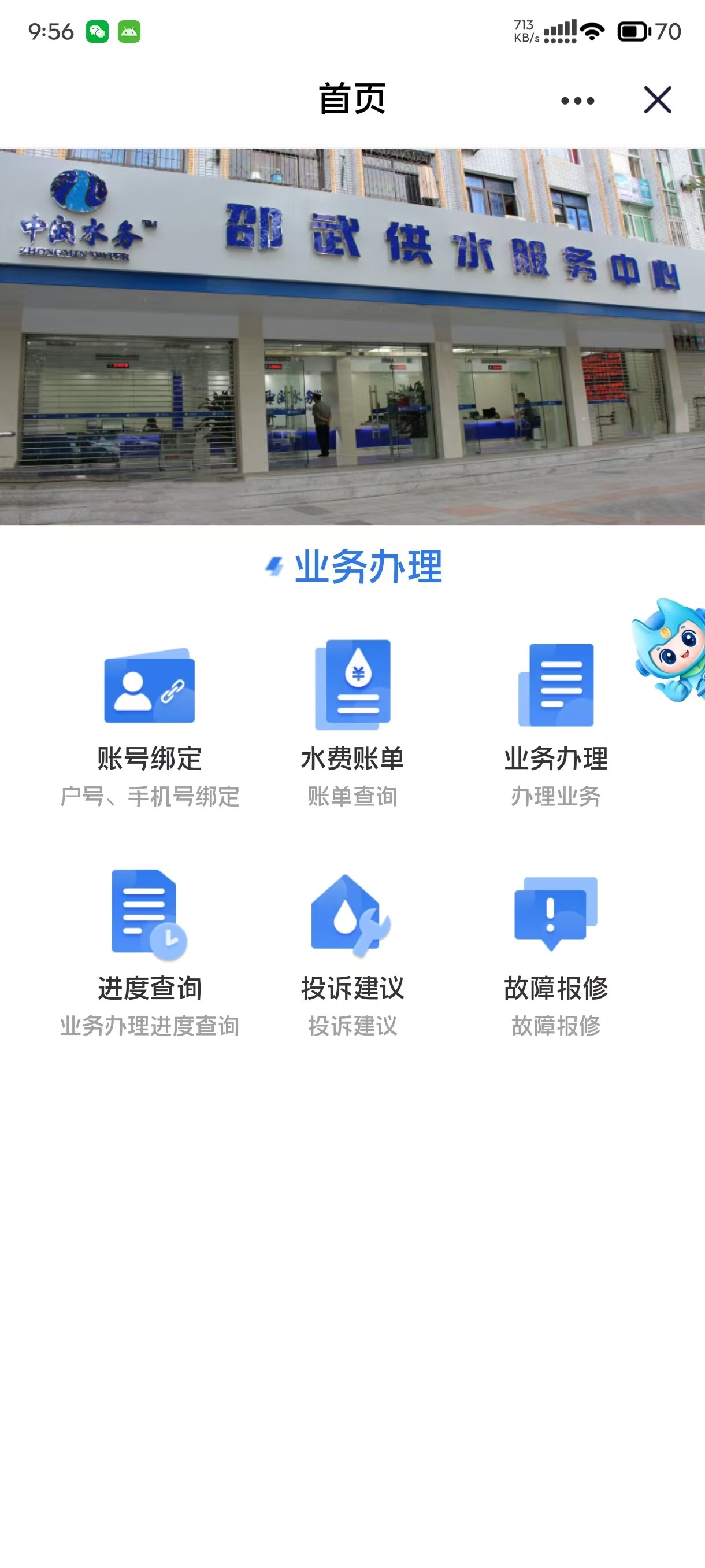Open the three-dot more options menu
This screenshot has width=705, height=1568.
tap(577, 101)
